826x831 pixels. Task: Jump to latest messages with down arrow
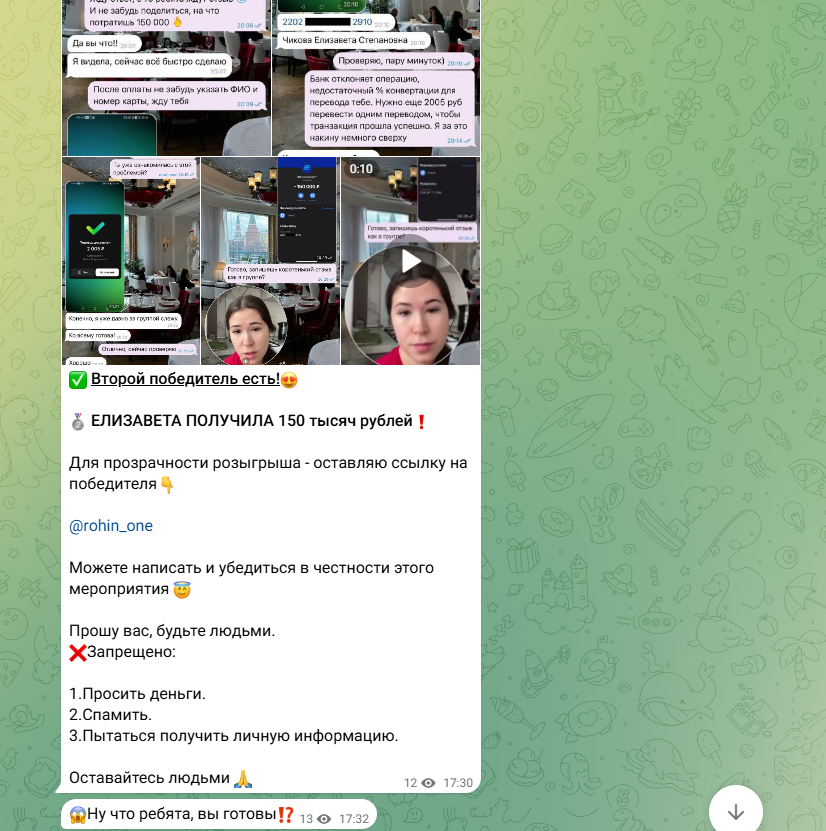736,811
